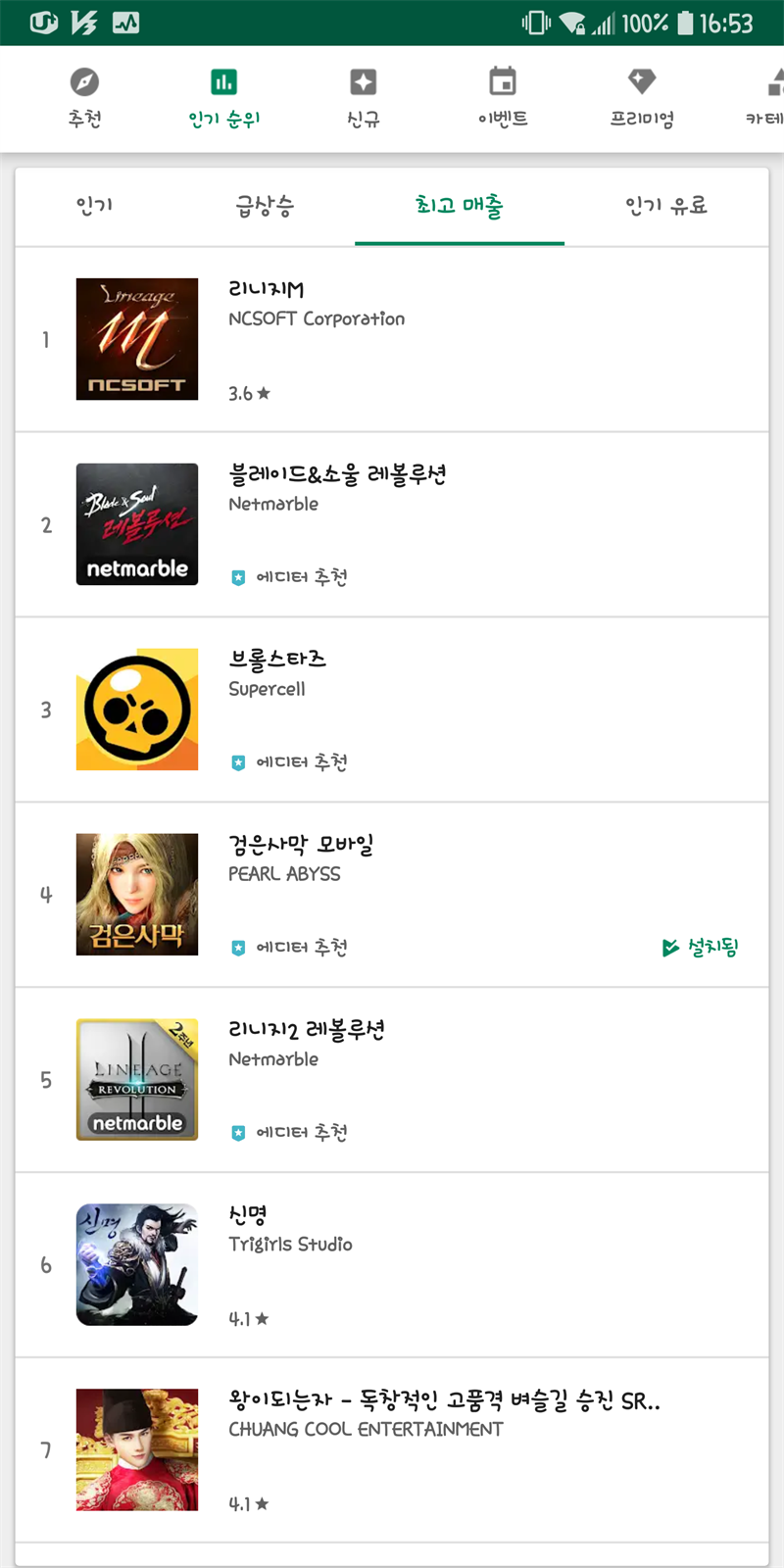Viewport: 784px width, 1568px height.
Task: Open 리니지M by NCSOFT
Action: point(392,339)
